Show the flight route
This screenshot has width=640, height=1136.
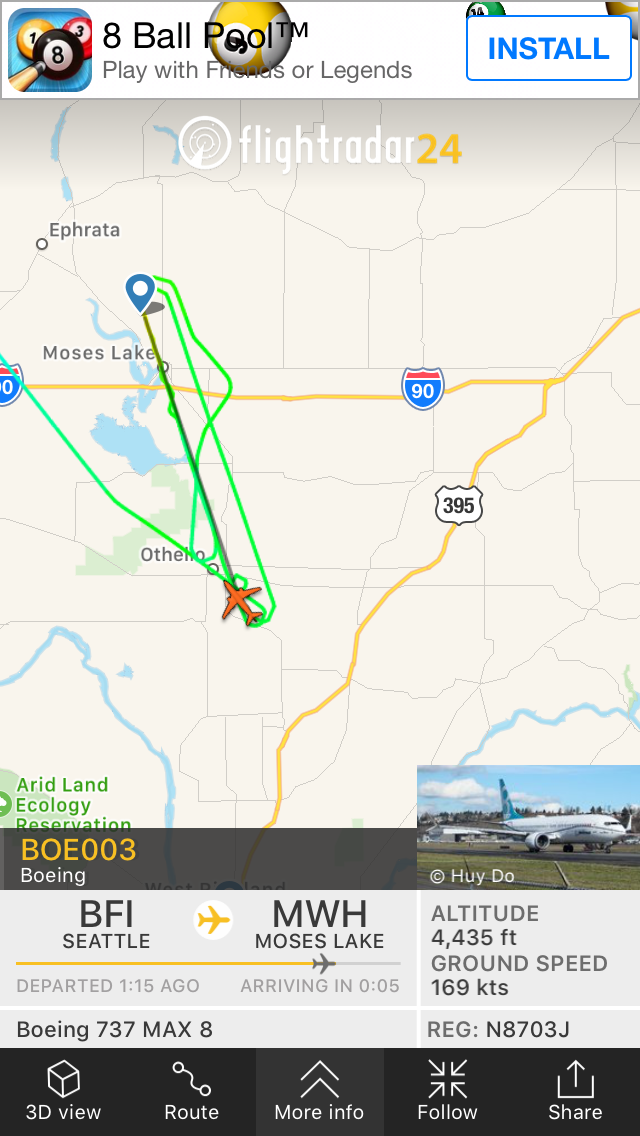(x=191, y=1091)
